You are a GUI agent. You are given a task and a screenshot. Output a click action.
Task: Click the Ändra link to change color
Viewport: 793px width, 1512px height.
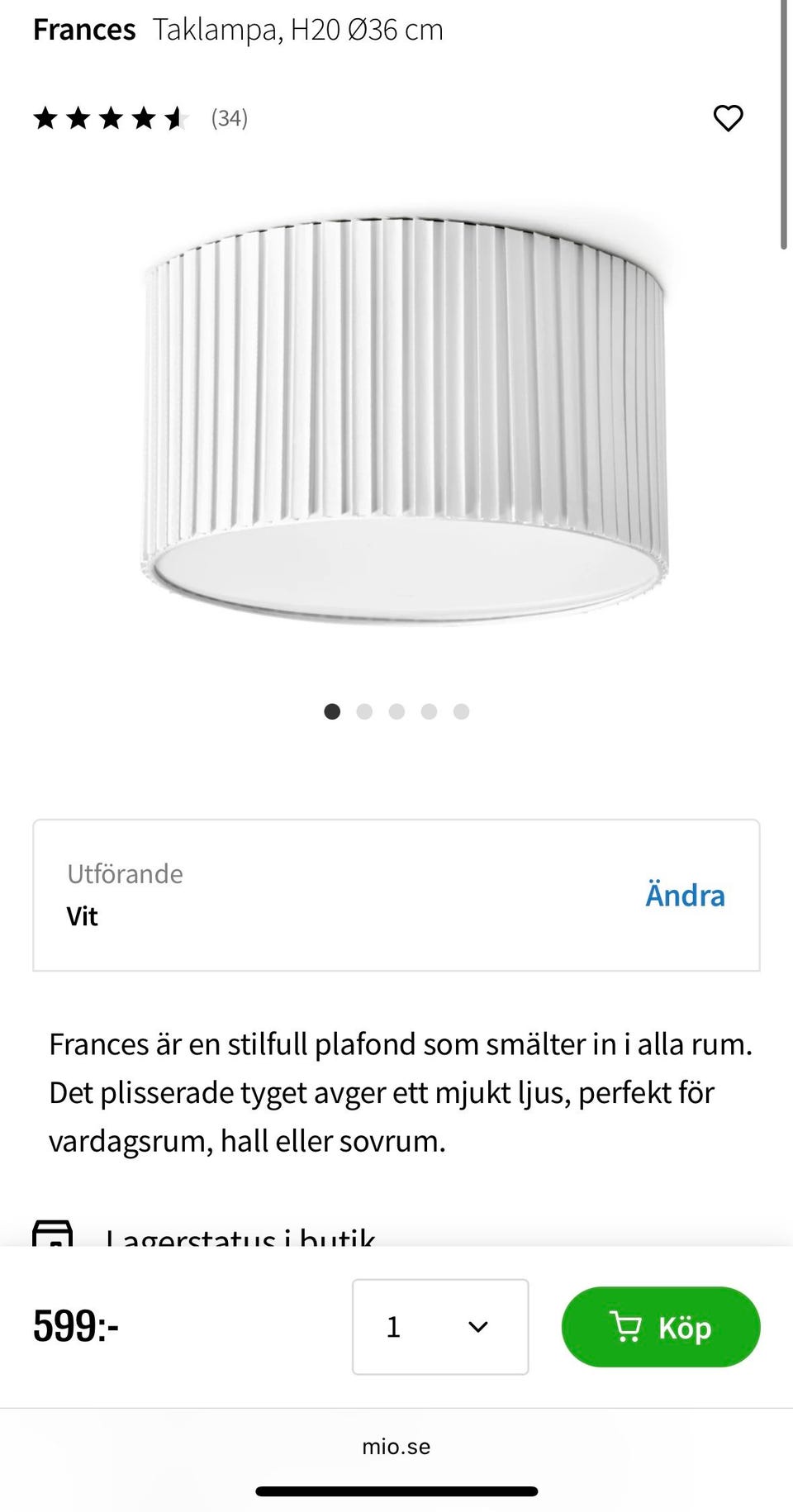pos(684,895)
